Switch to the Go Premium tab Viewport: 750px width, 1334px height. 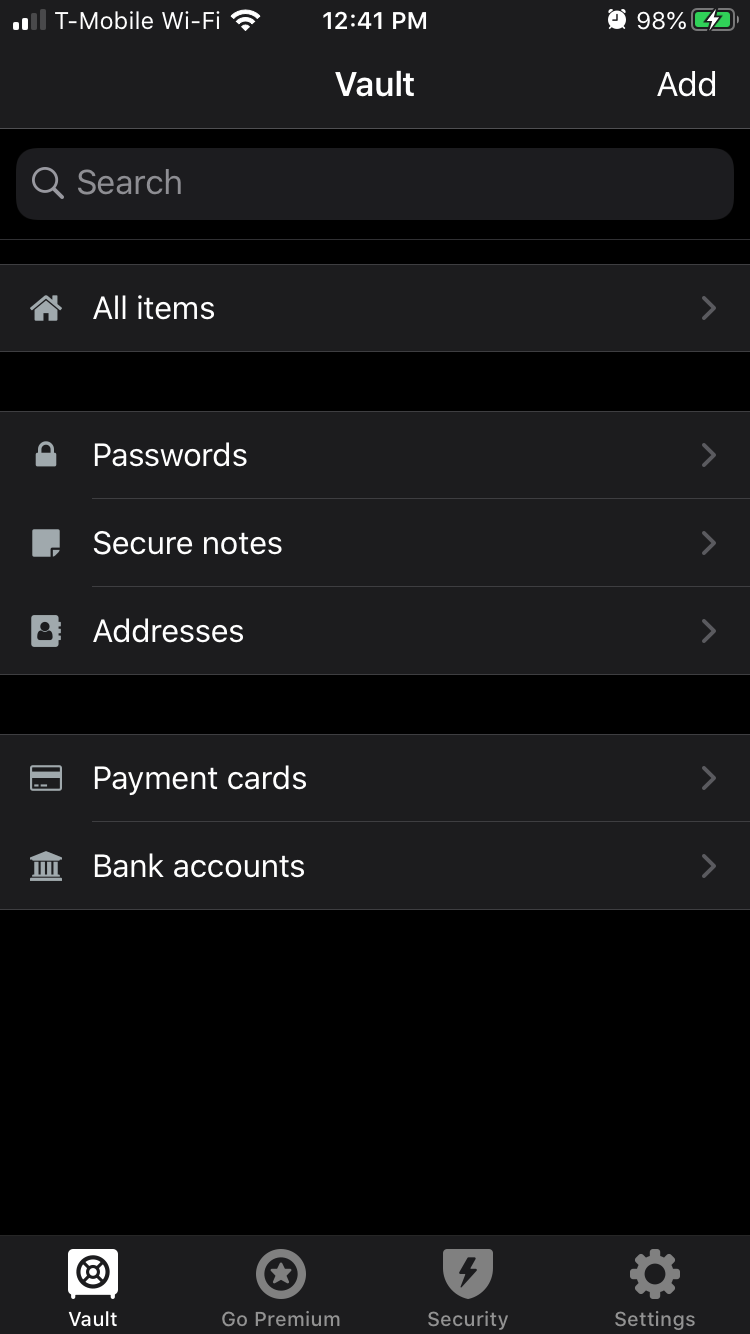281,1288
